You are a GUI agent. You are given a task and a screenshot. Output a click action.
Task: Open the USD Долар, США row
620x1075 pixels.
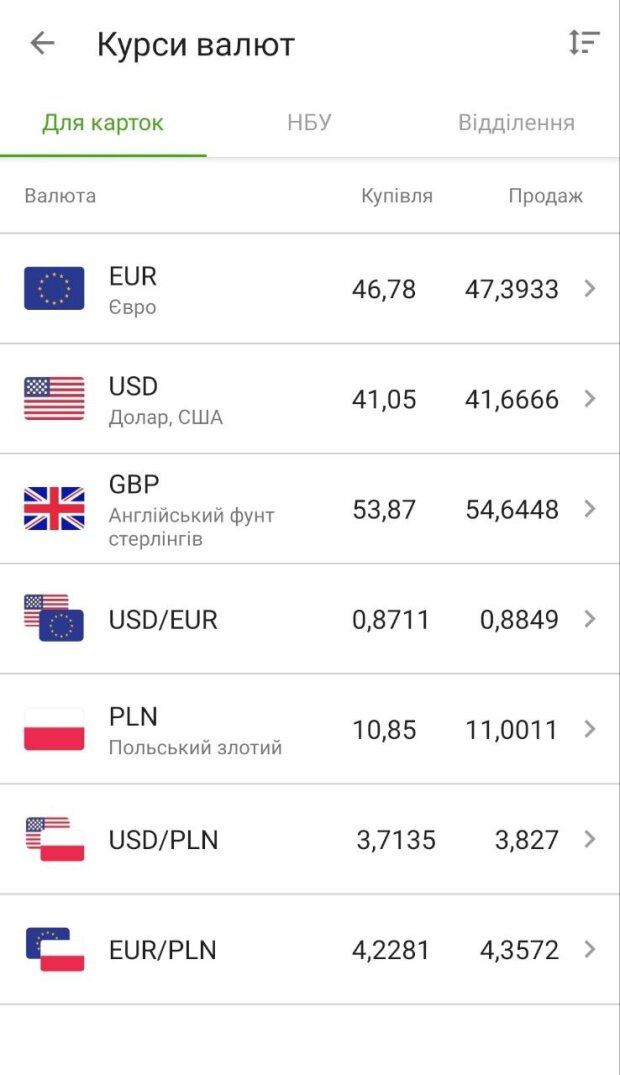click(x=309, y=399)
